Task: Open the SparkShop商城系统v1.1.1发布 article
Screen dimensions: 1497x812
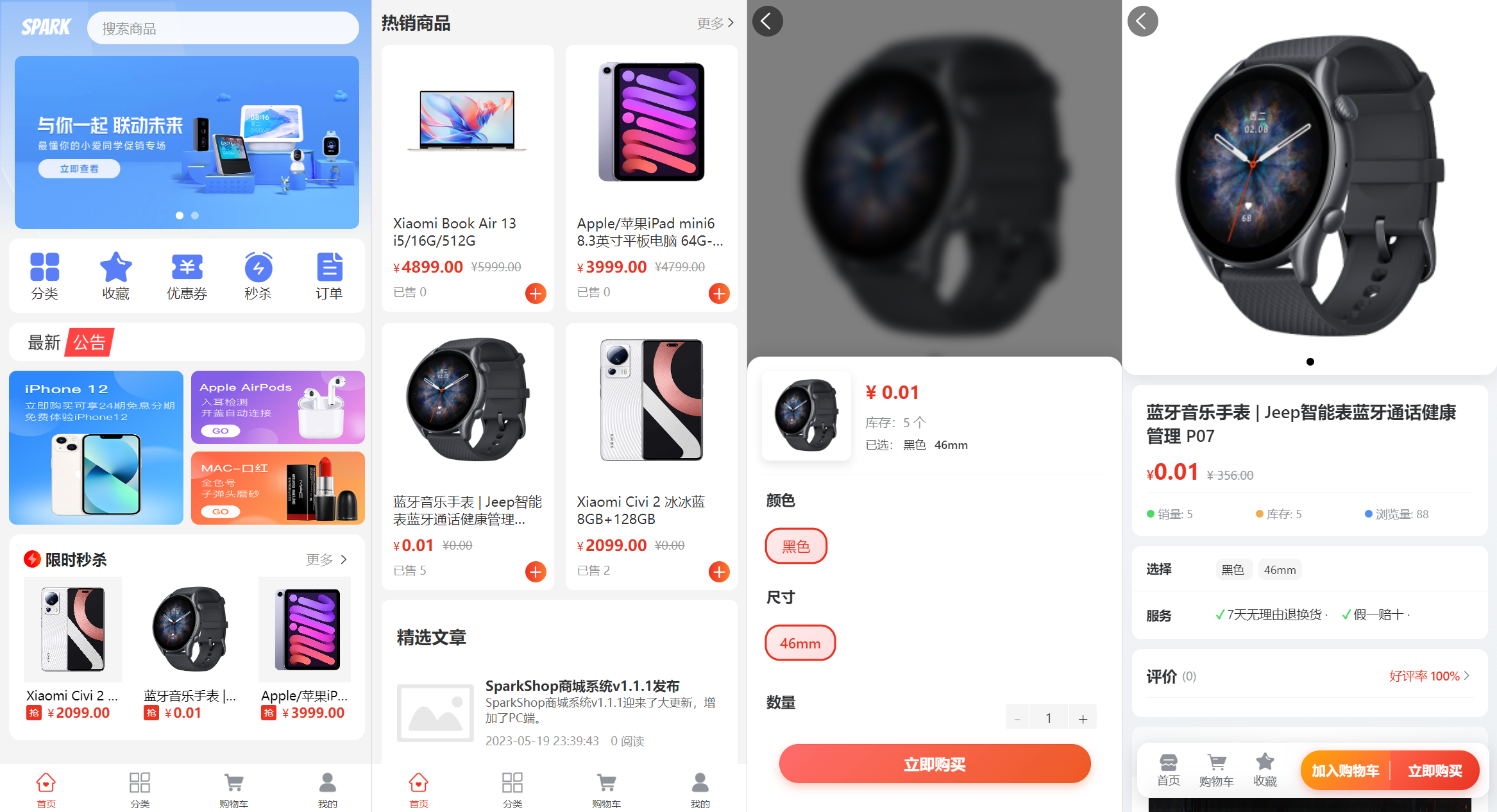Action: point(582,686)
